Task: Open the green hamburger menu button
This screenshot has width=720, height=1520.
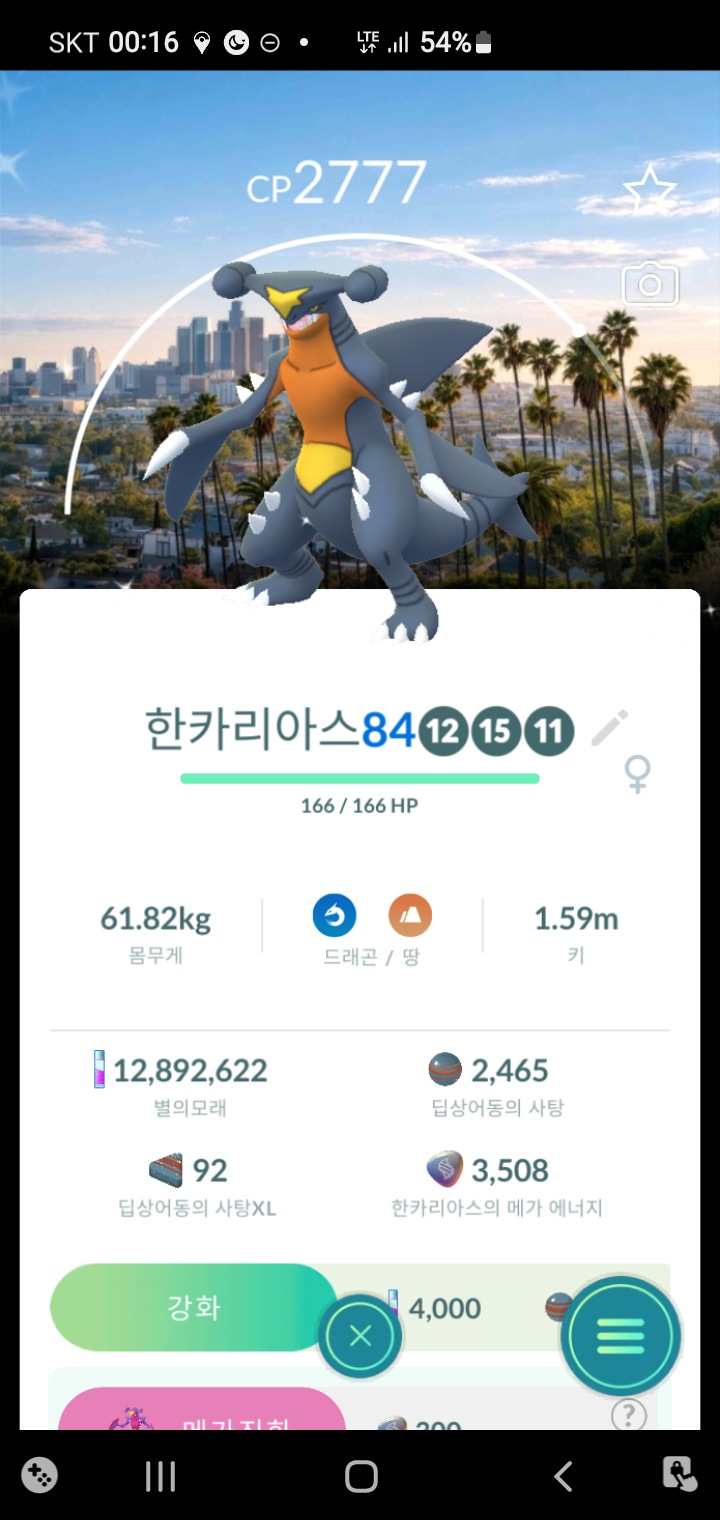Action: click(x=620, y=1336)
